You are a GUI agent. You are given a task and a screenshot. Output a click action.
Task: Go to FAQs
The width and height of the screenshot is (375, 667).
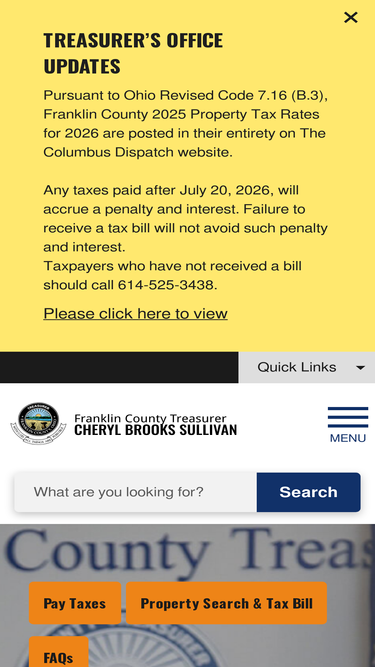[x=59, y=653]
